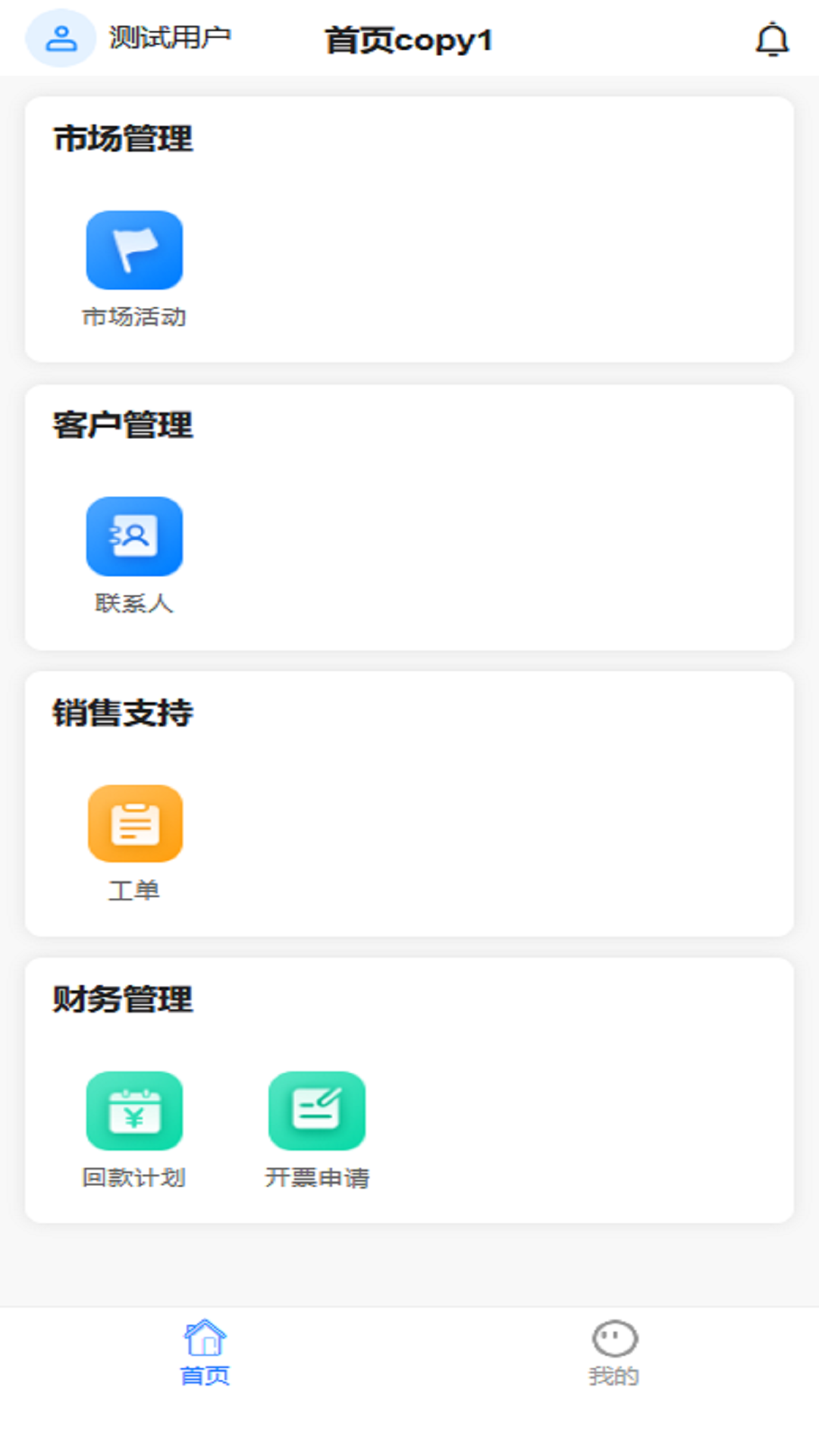Open the 联系人 contacts icon
The image size is (819, 1456).
pos(135,536)
